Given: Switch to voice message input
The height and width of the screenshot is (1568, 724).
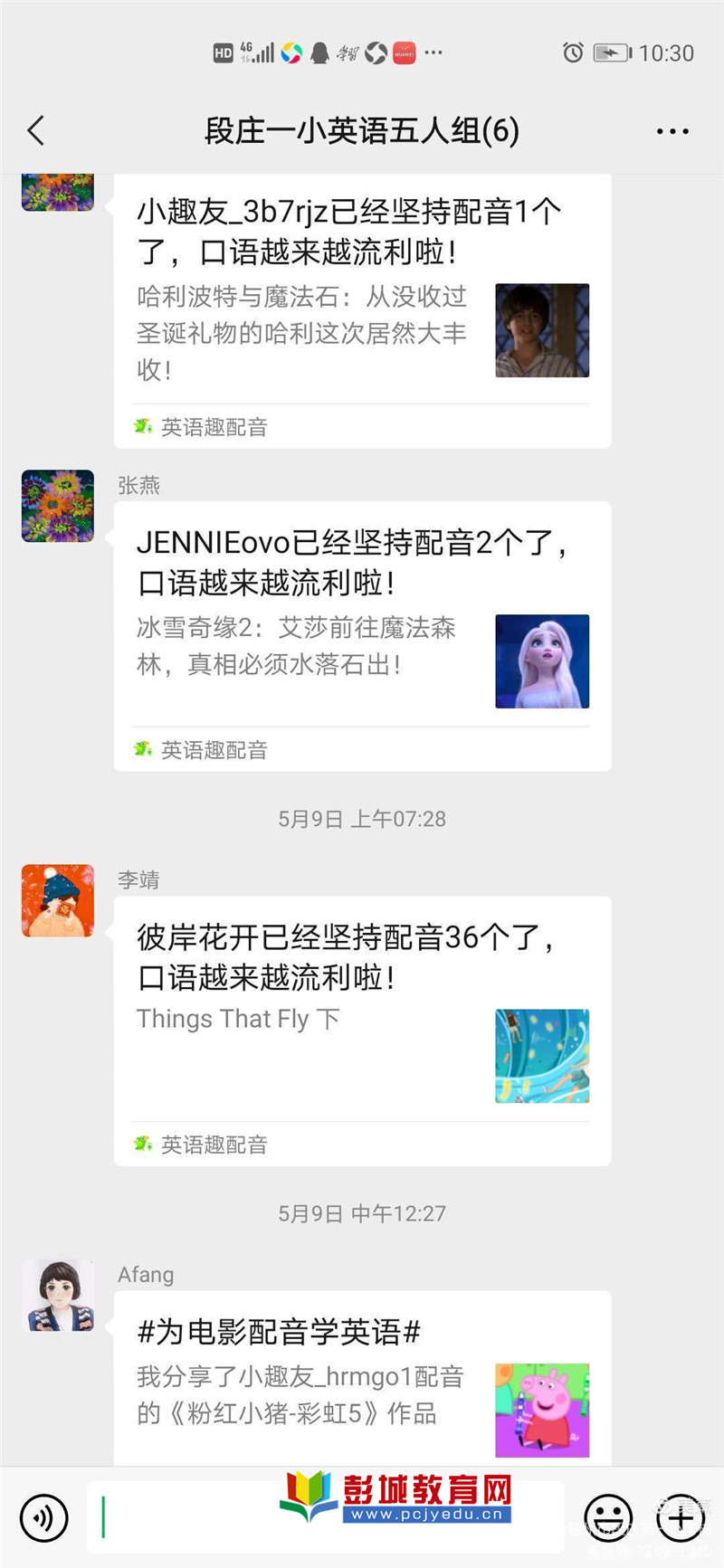Looking at the screenshot, I should (44, 1517).
